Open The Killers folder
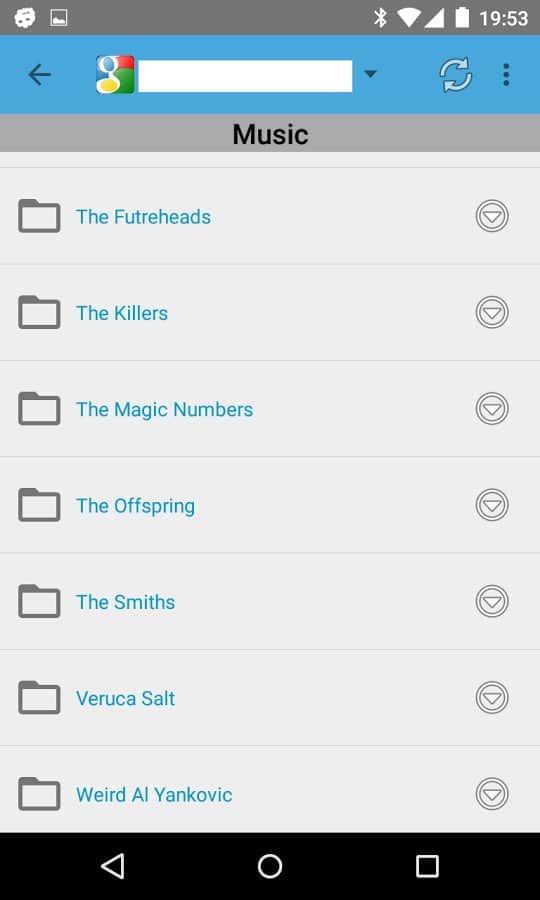 (270, 313)
